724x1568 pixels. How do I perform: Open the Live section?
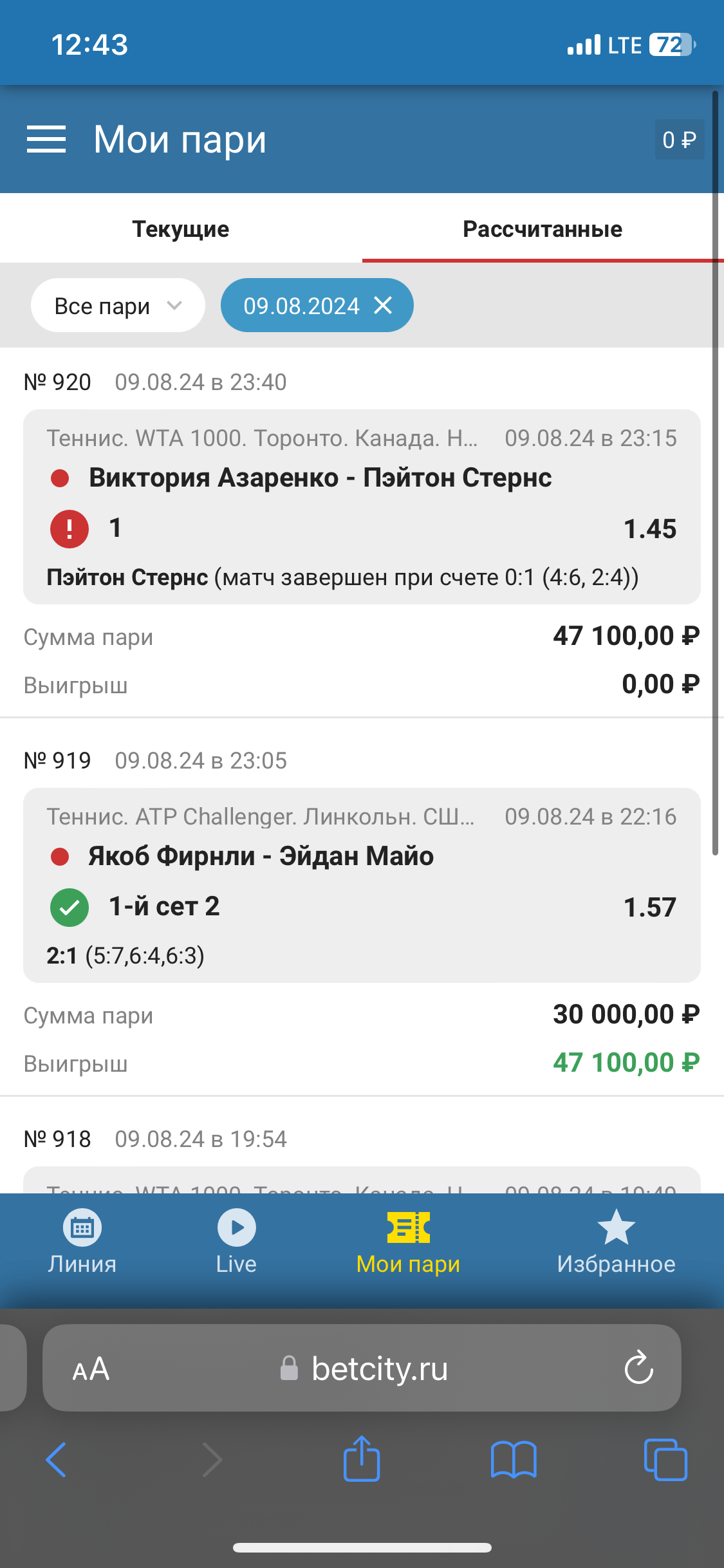click(236, 1242)
